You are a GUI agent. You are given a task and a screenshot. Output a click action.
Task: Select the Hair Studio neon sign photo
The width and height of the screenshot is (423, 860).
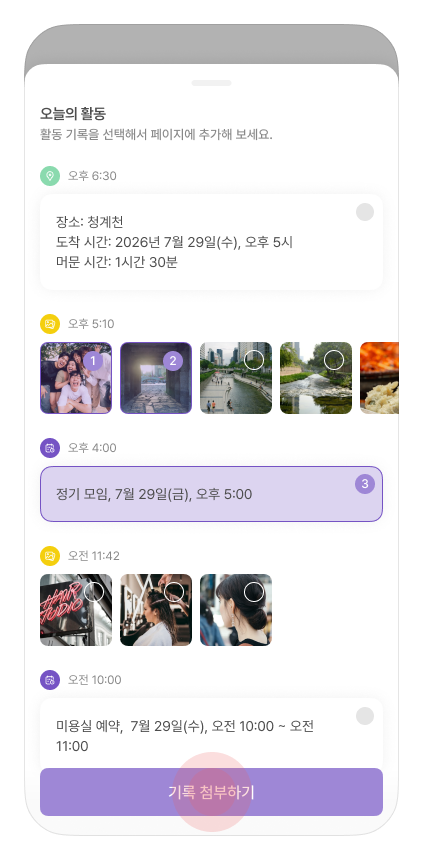coord(76,610)
